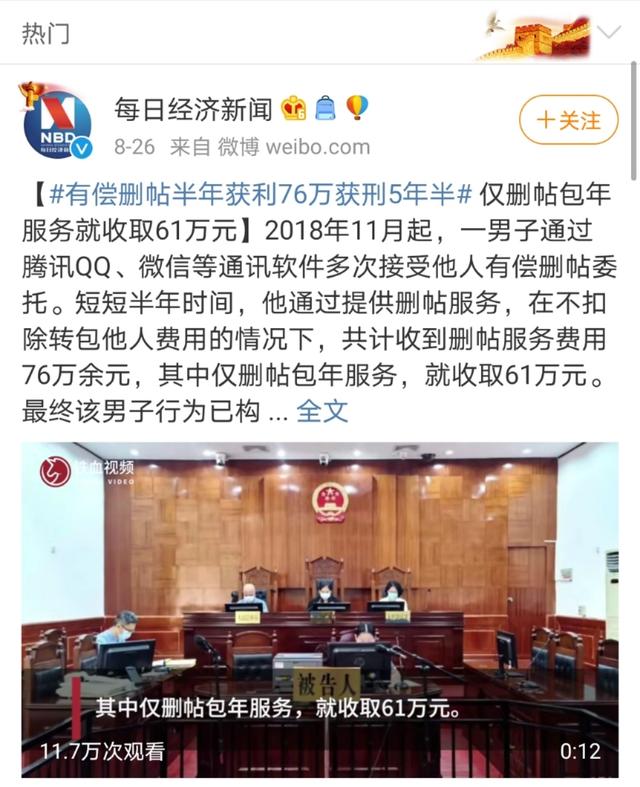
Task: Open the 每日经济新闻 account name
Action: tap(193, 104)
